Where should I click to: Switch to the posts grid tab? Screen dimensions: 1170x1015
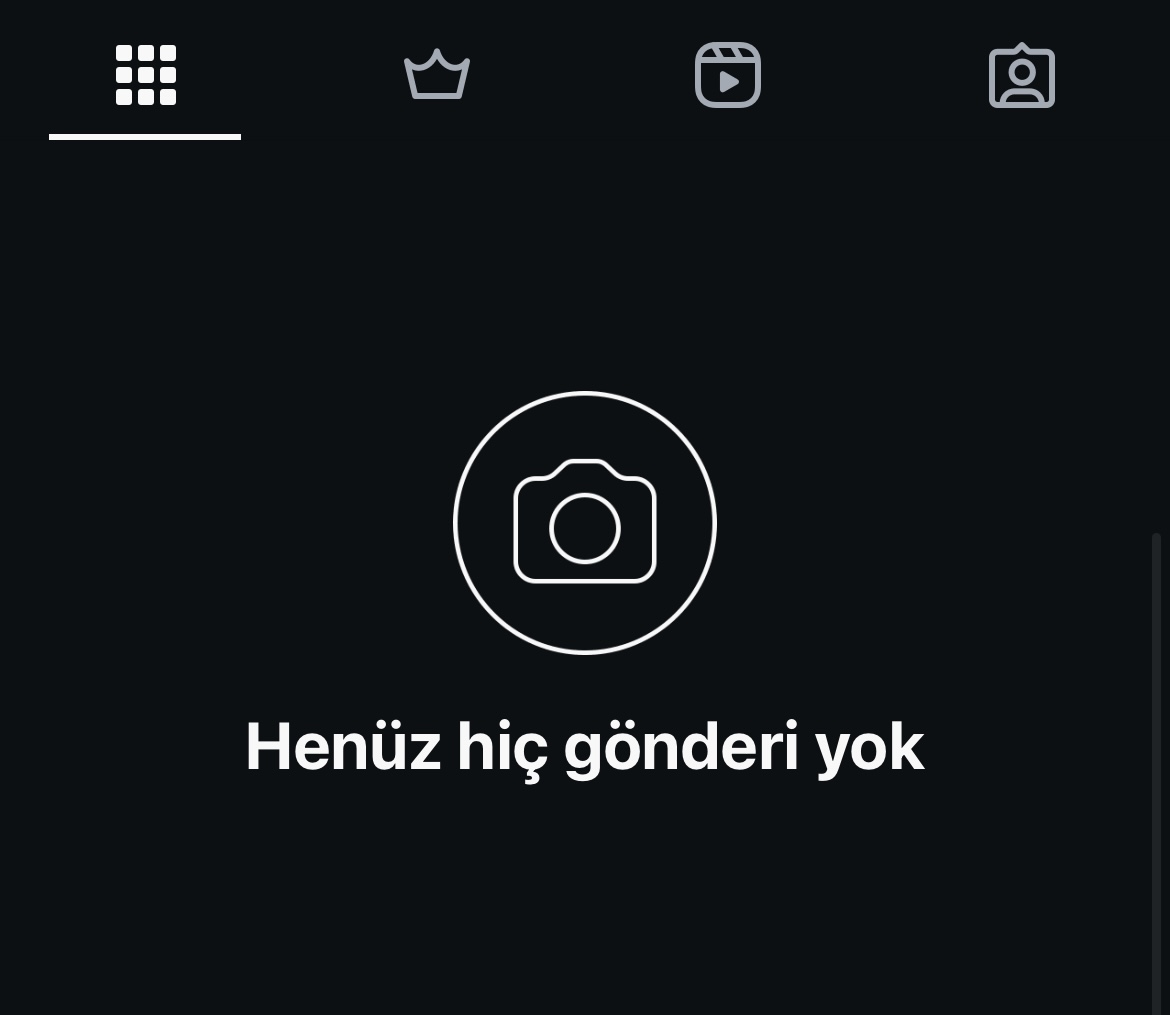(146, 75)
